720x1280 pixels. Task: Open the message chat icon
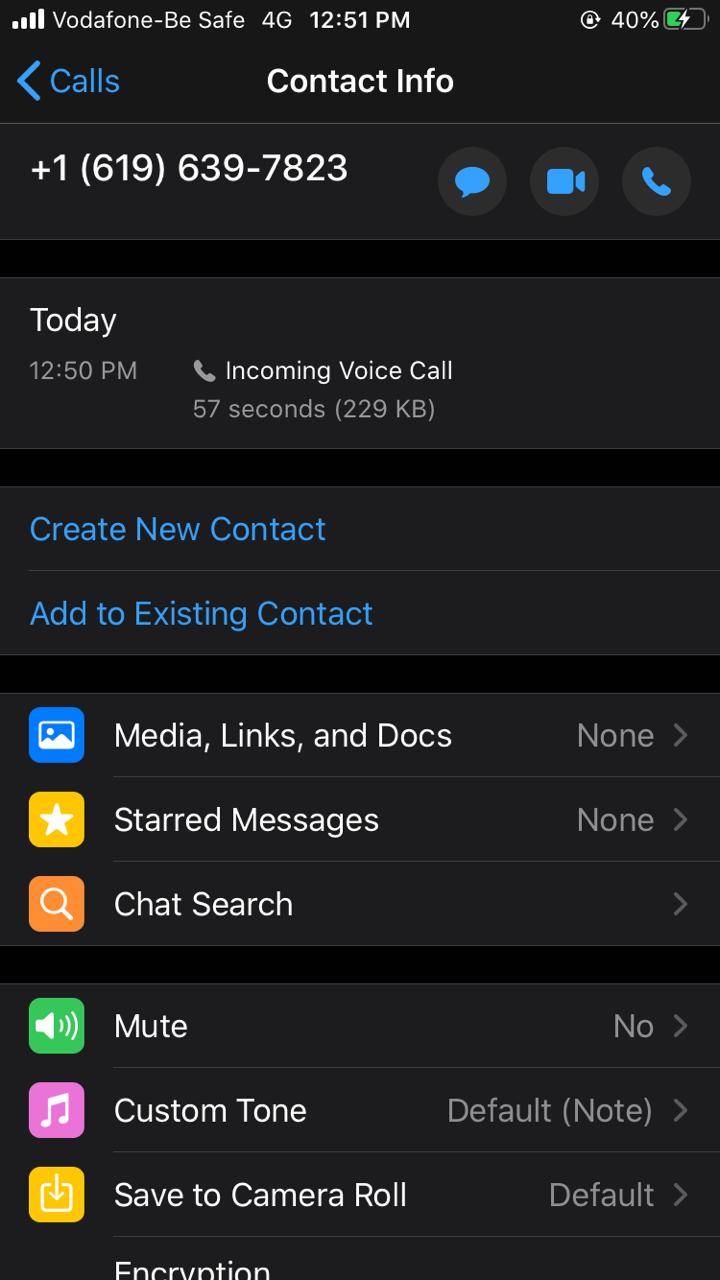coord(472,181)
